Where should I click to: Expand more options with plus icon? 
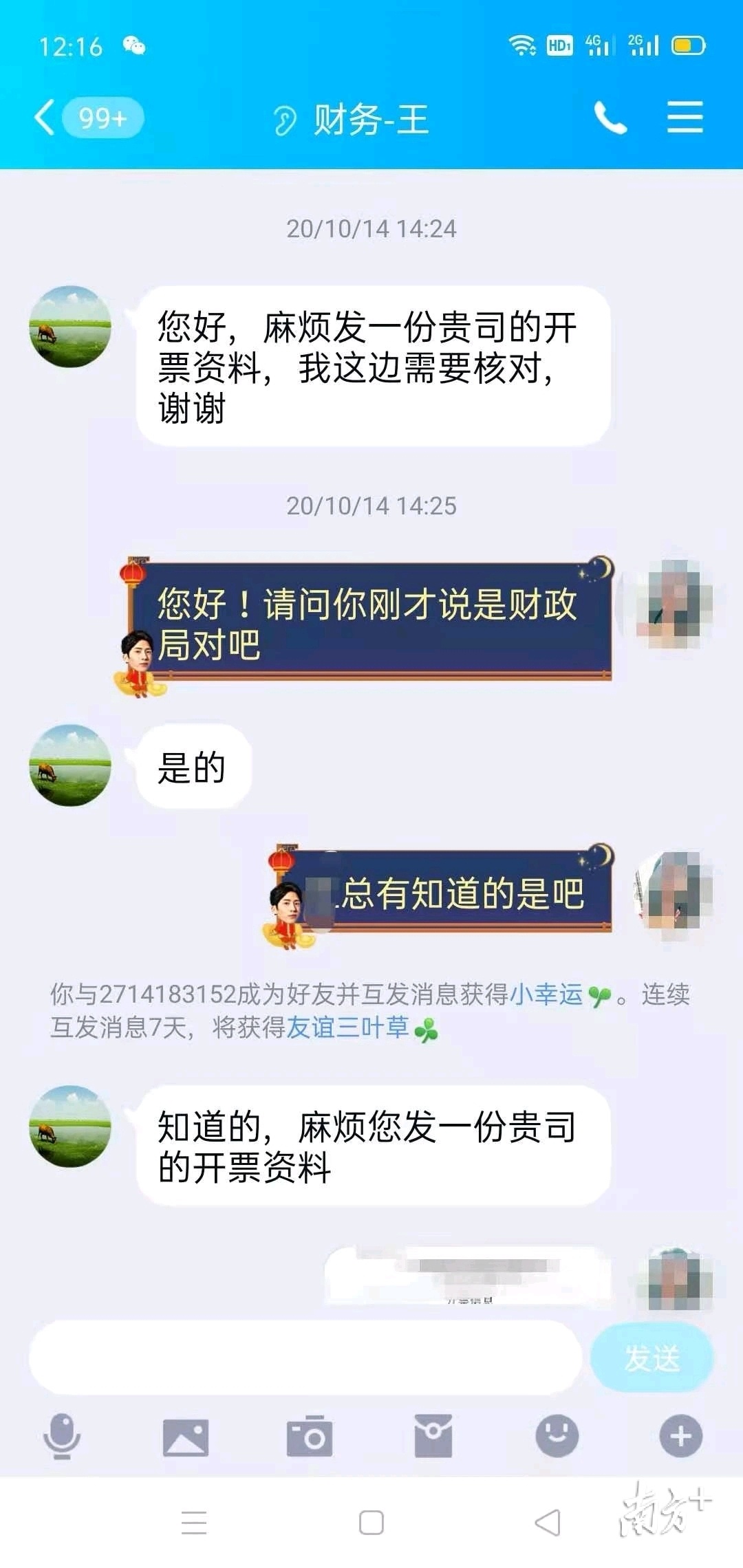click(680, 1436)
